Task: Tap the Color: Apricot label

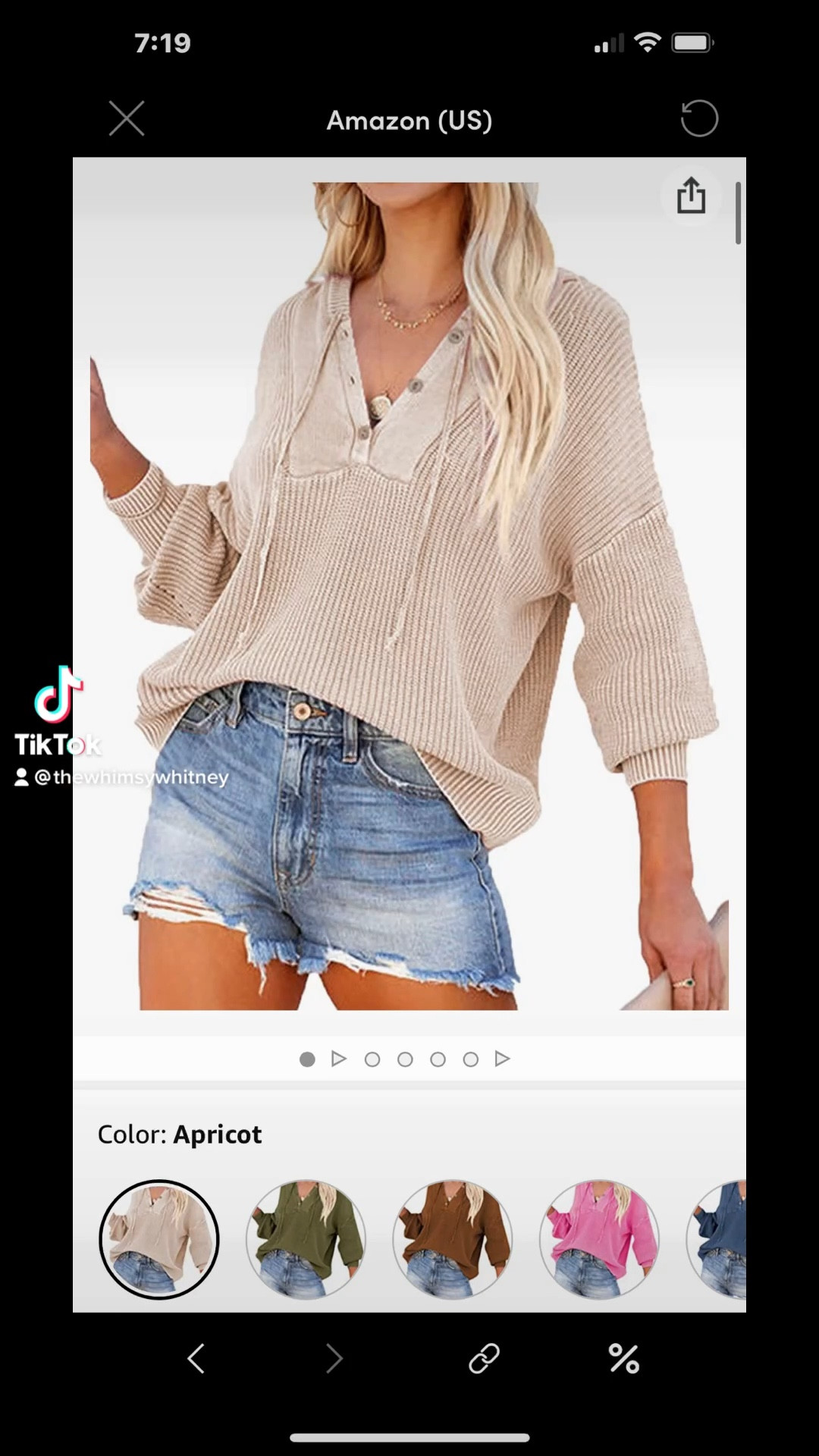Action: [179, 1134]
